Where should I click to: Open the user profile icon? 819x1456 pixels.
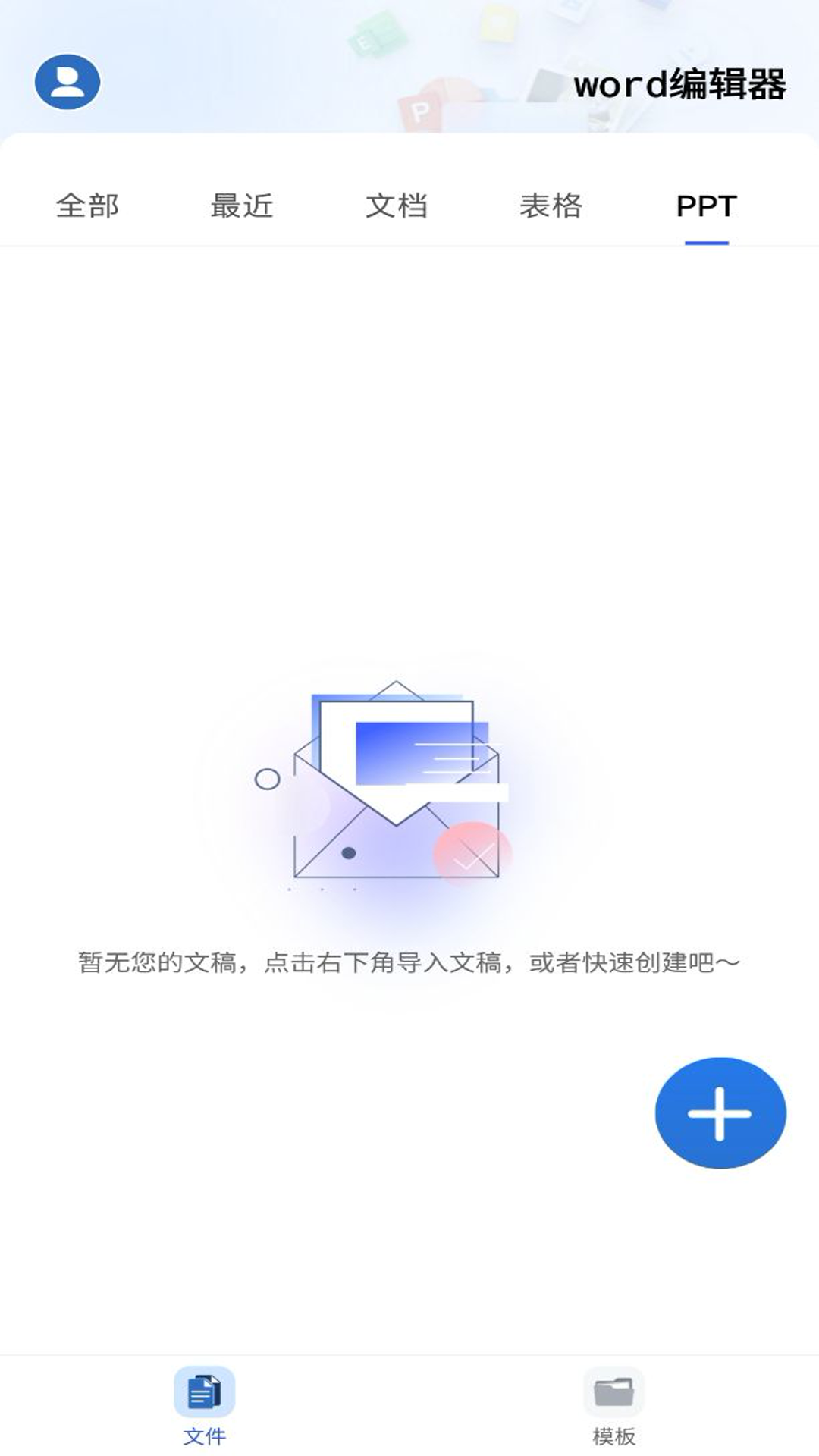point(67,82)
